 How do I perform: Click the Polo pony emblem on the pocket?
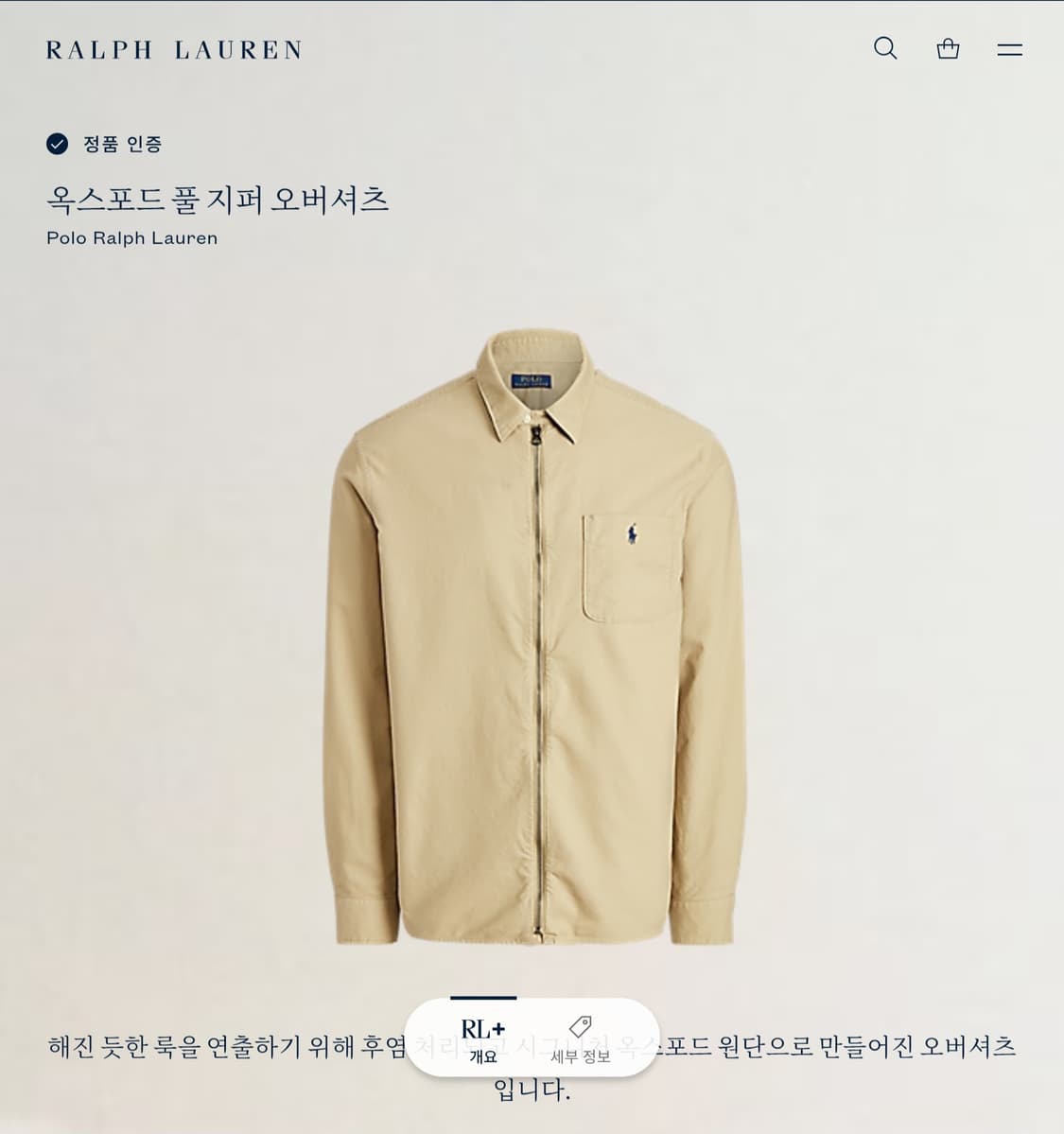click(x=632, y=532)
